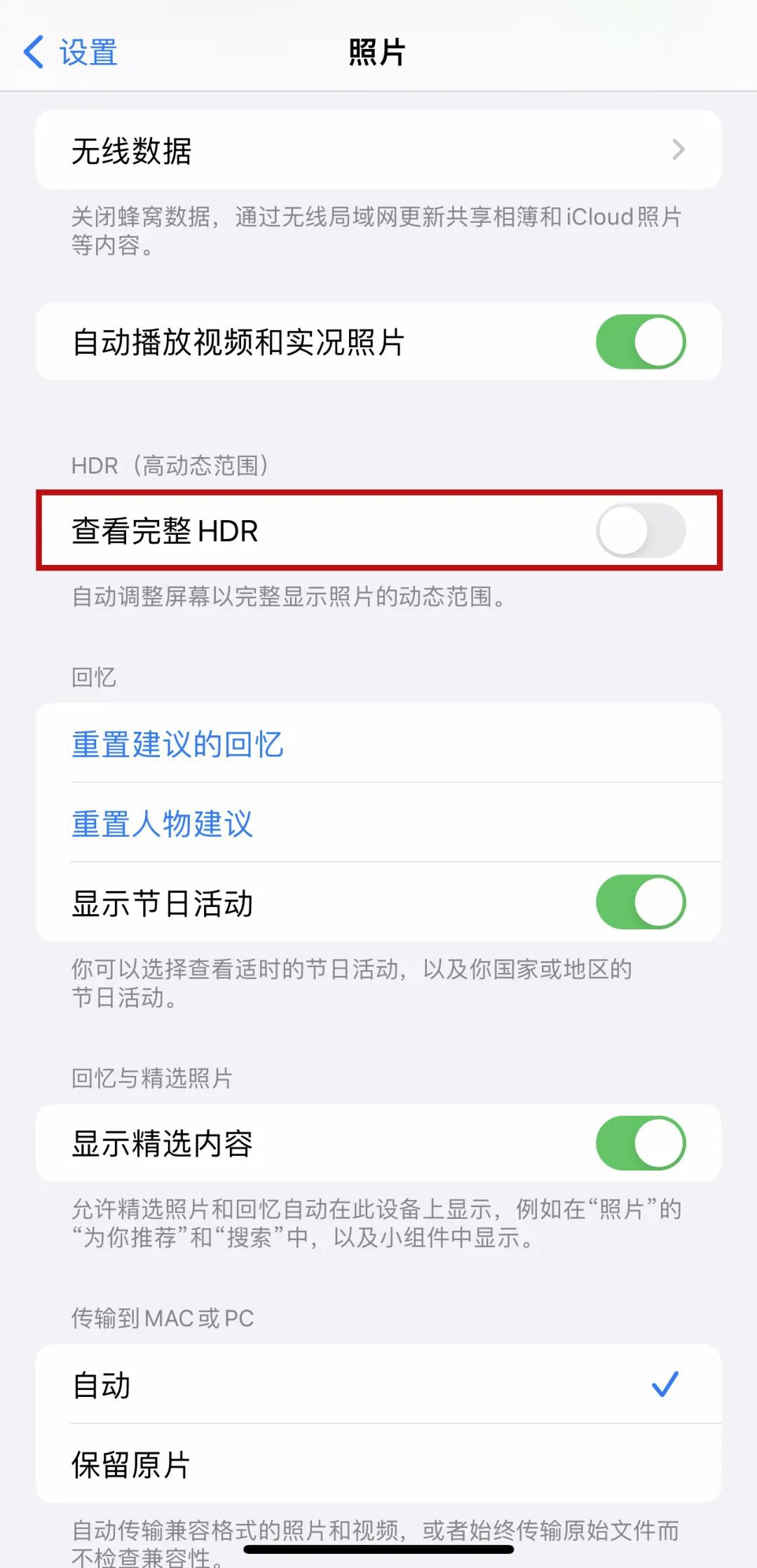The width and height of the screenshot is (757, 1568).
Task: Go back to 设置
Action: coord(70,53)
